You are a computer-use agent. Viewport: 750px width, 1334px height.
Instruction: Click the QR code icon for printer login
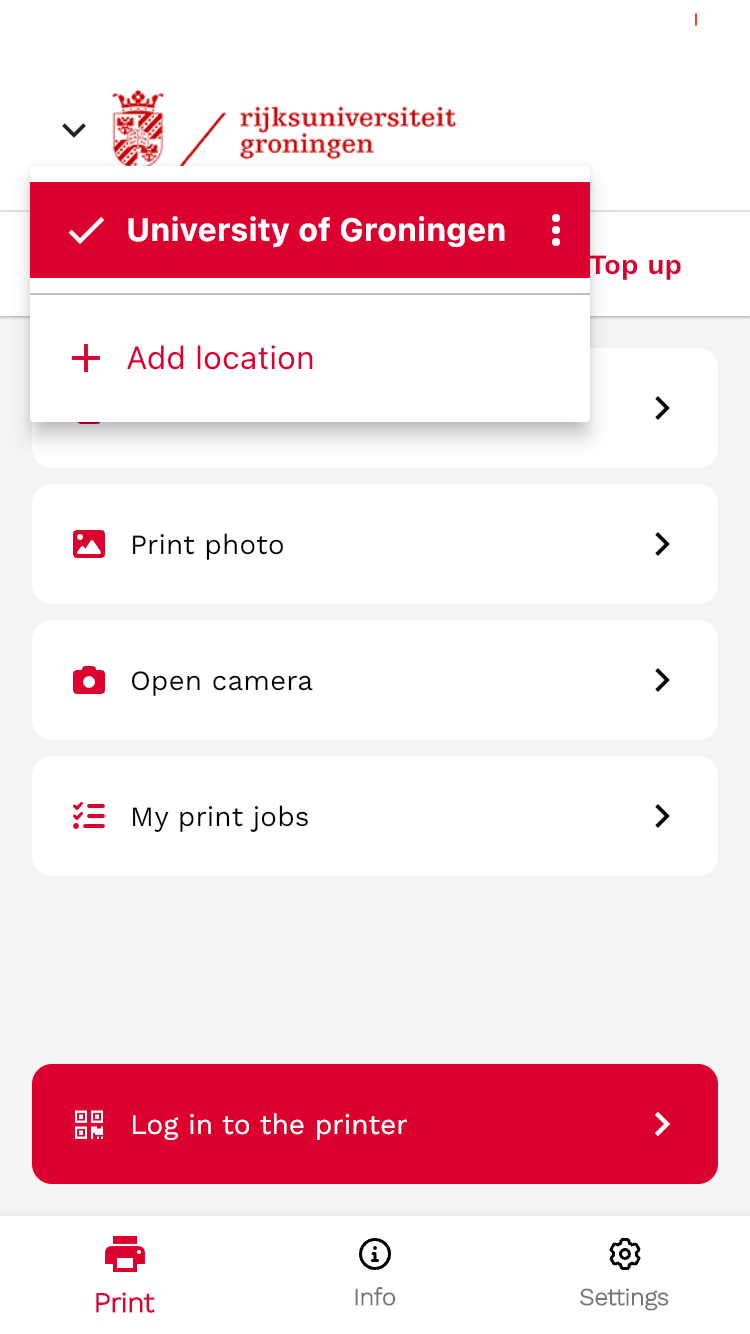[90, 1124]
